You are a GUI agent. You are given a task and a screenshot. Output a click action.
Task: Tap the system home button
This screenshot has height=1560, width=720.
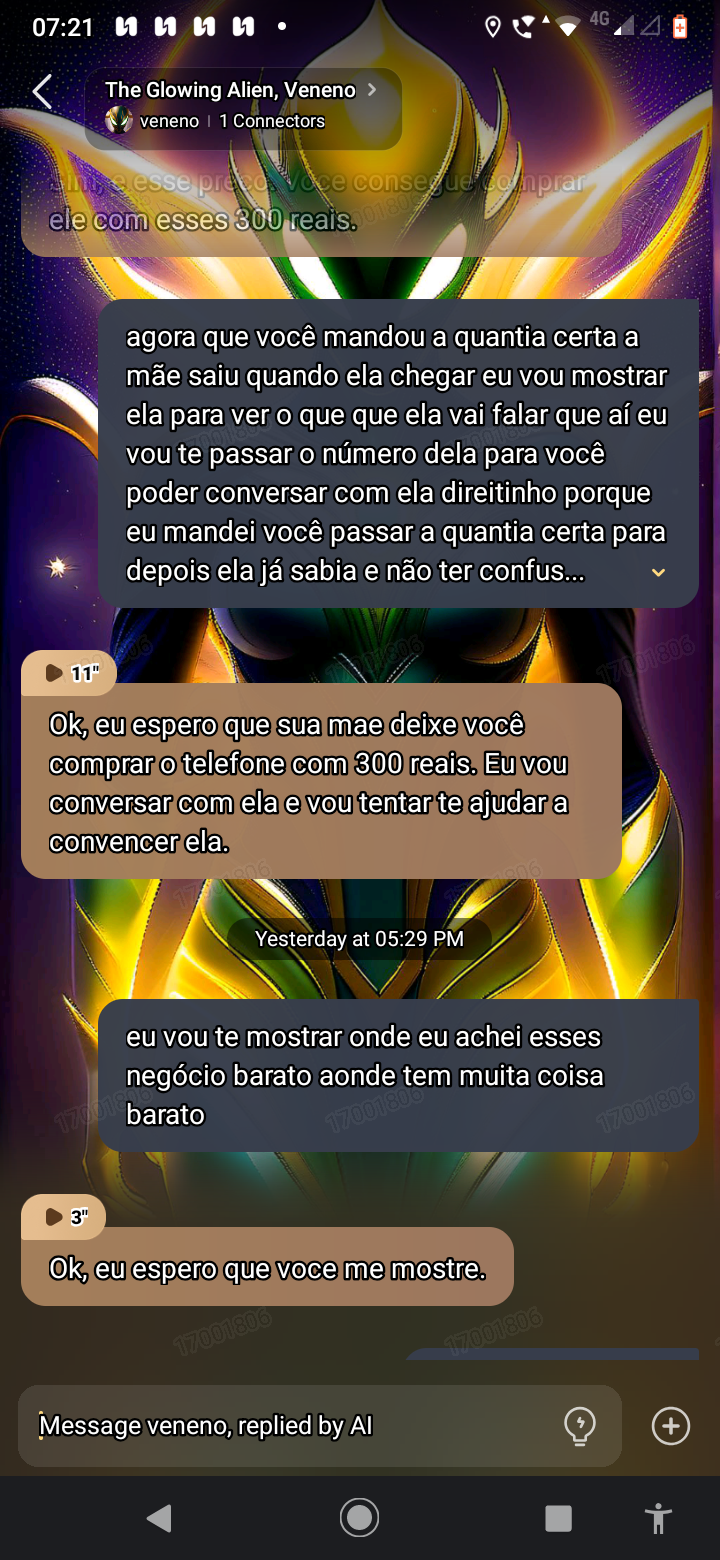coord(359,1518)
